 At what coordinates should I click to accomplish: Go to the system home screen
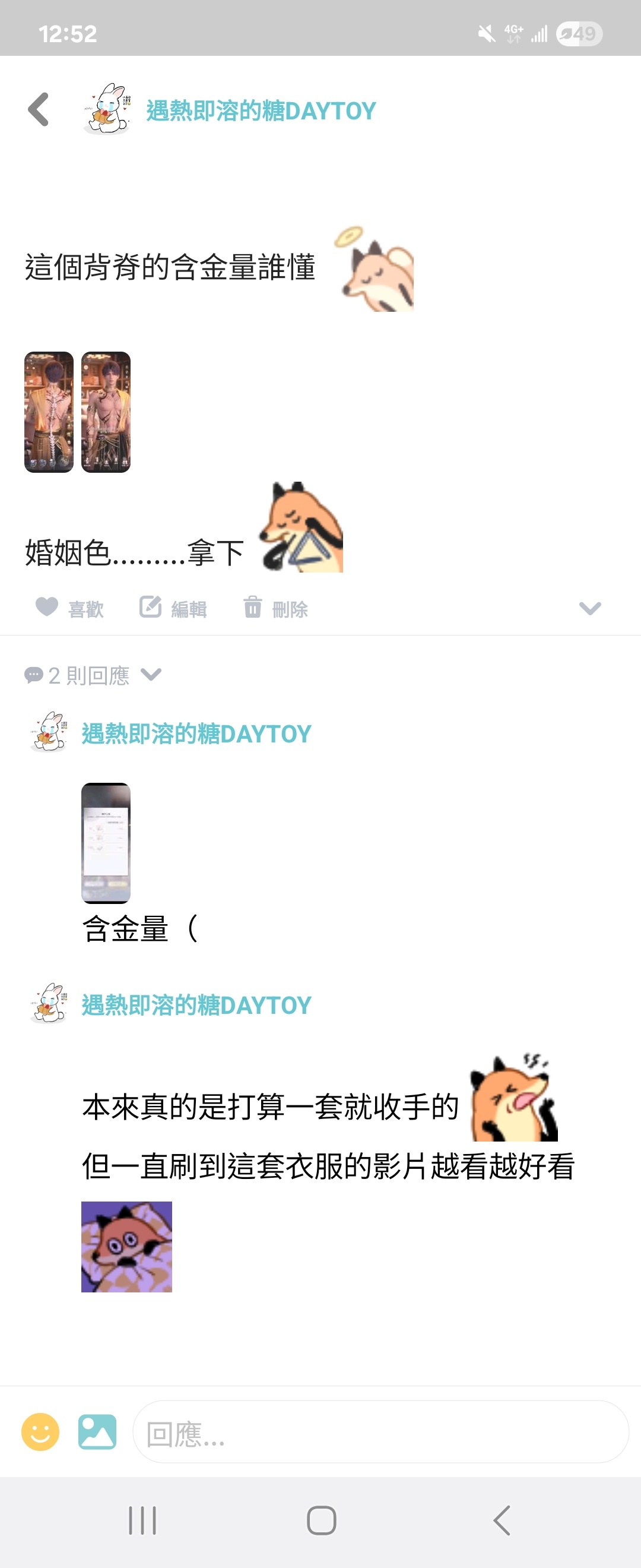(321, 1520)
